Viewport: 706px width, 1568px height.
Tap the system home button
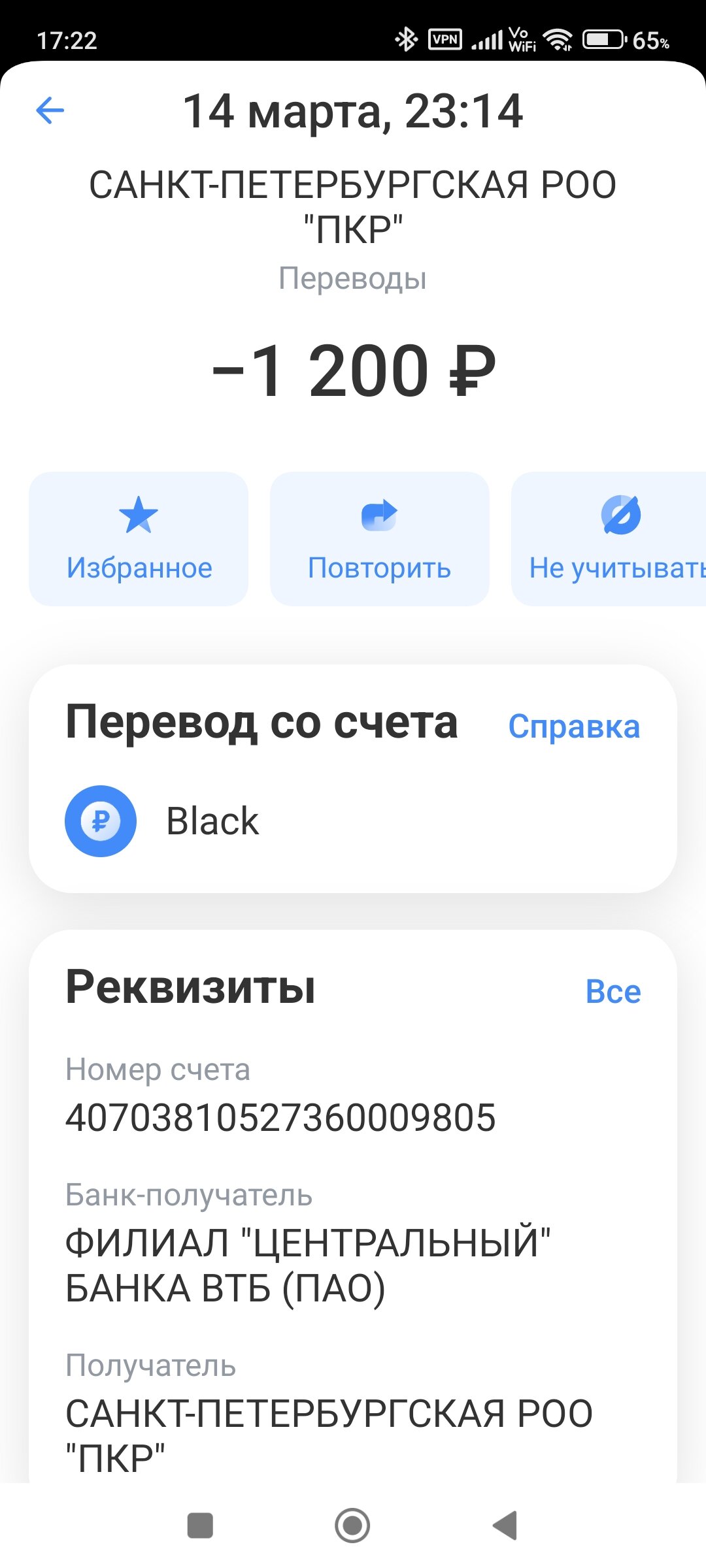point(352,1526)
